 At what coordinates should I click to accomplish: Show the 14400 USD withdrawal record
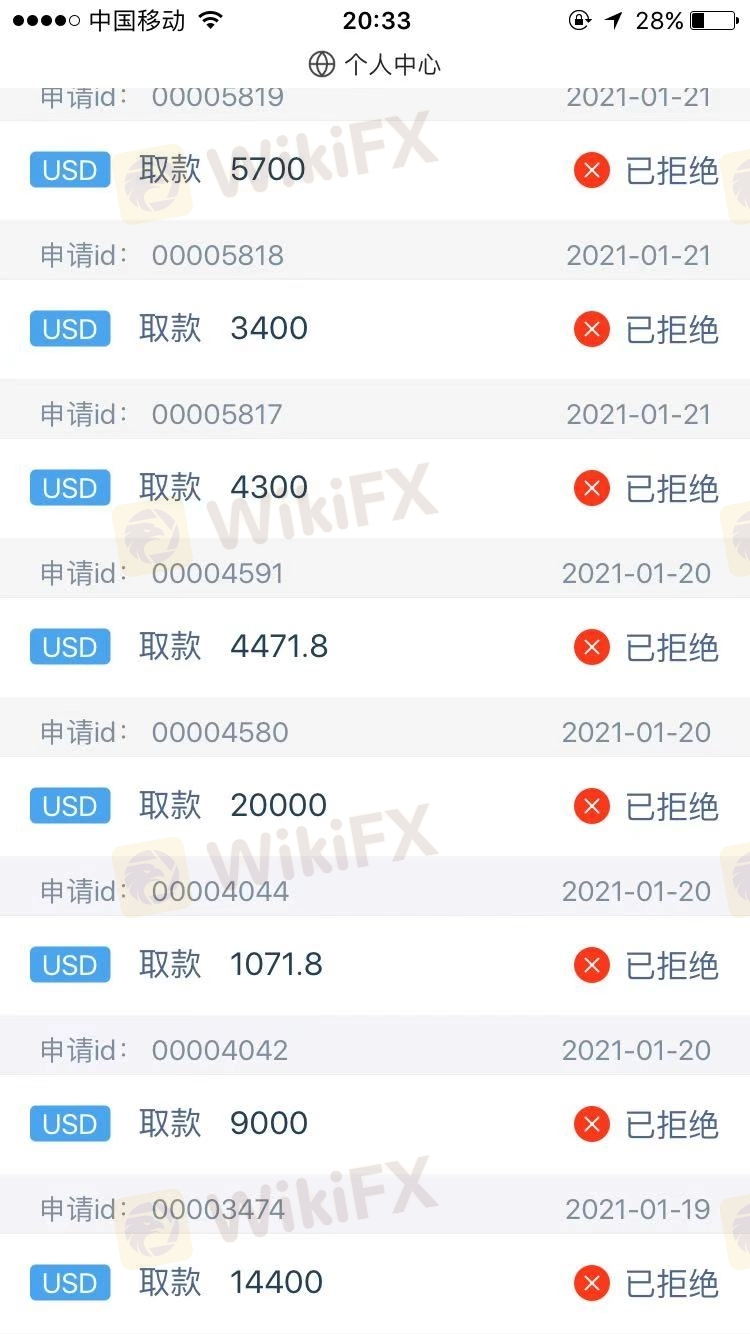375,1283
